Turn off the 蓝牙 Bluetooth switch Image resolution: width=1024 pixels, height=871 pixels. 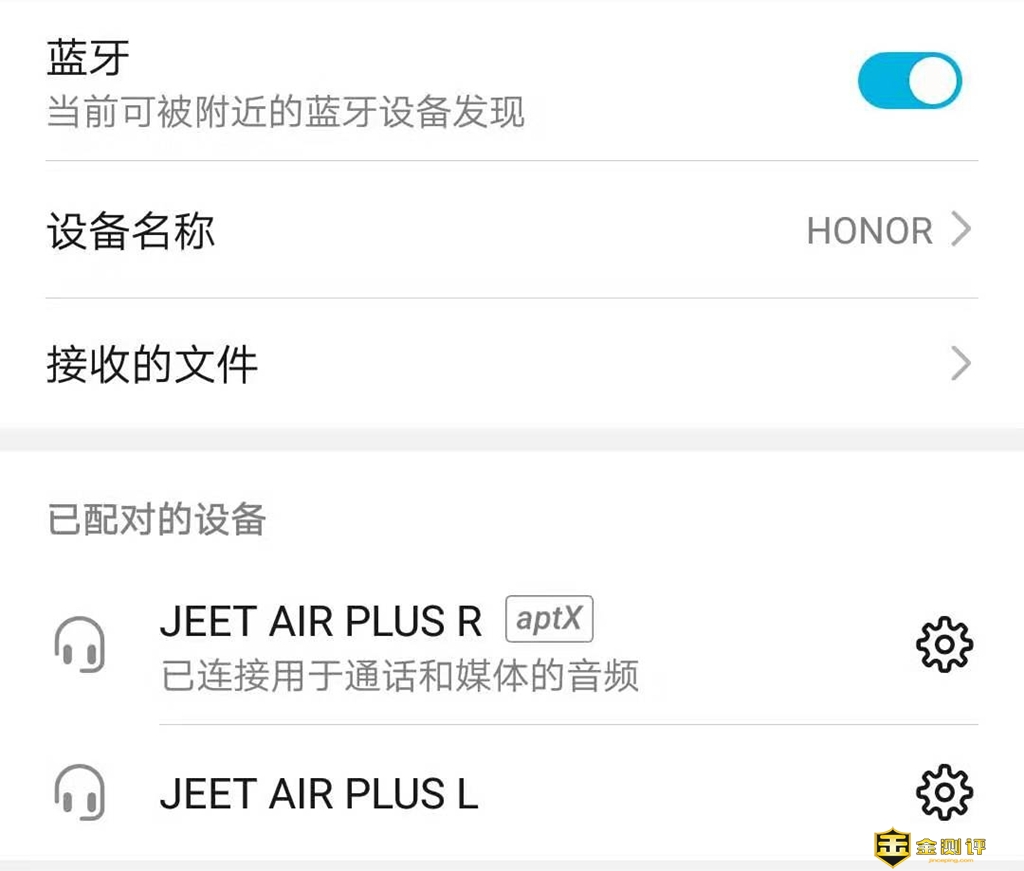909,81
